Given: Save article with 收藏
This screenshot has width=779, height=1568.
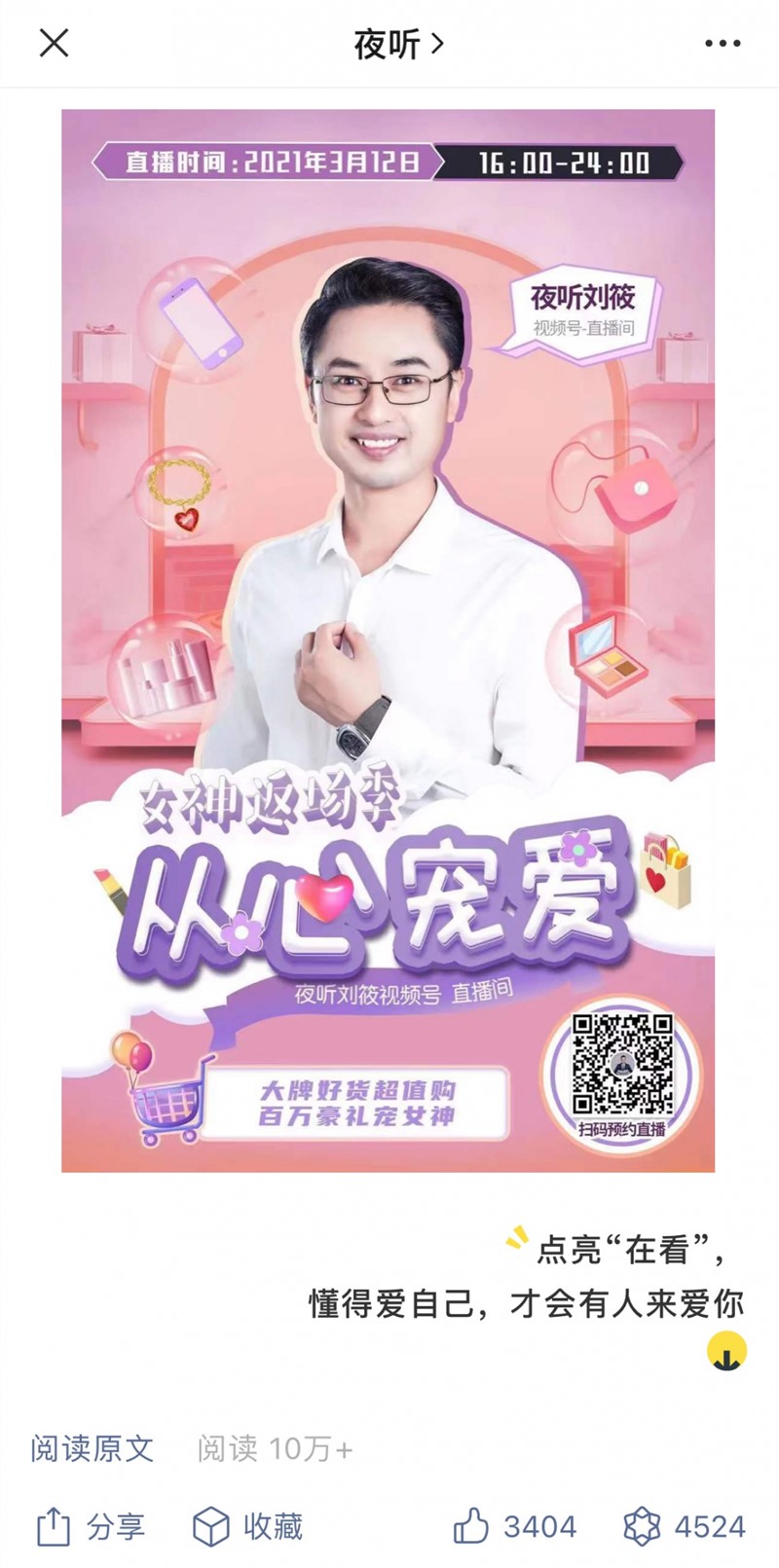Looking at the screenshot, I should pos(247,1526).
